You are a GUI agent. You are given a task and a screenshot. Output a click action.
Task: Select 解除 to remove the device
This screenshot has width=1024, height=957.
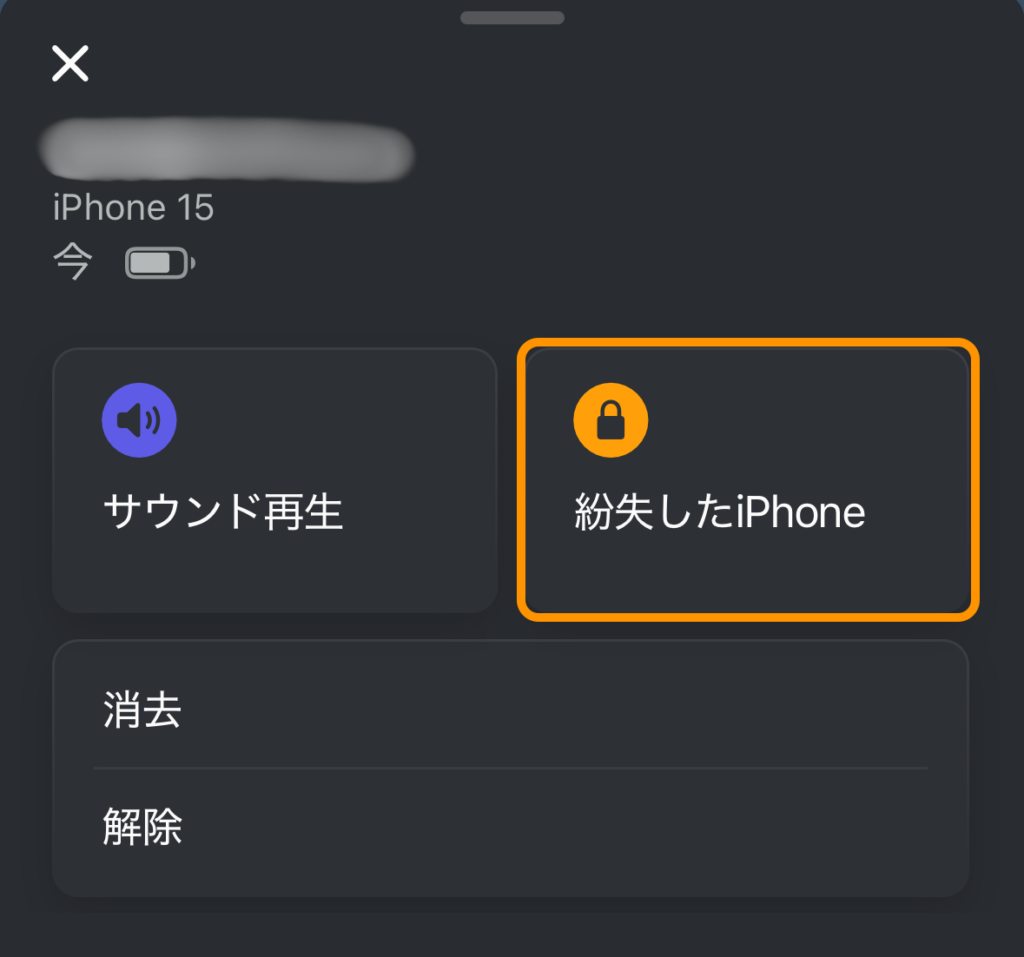[x=510, y=827]
